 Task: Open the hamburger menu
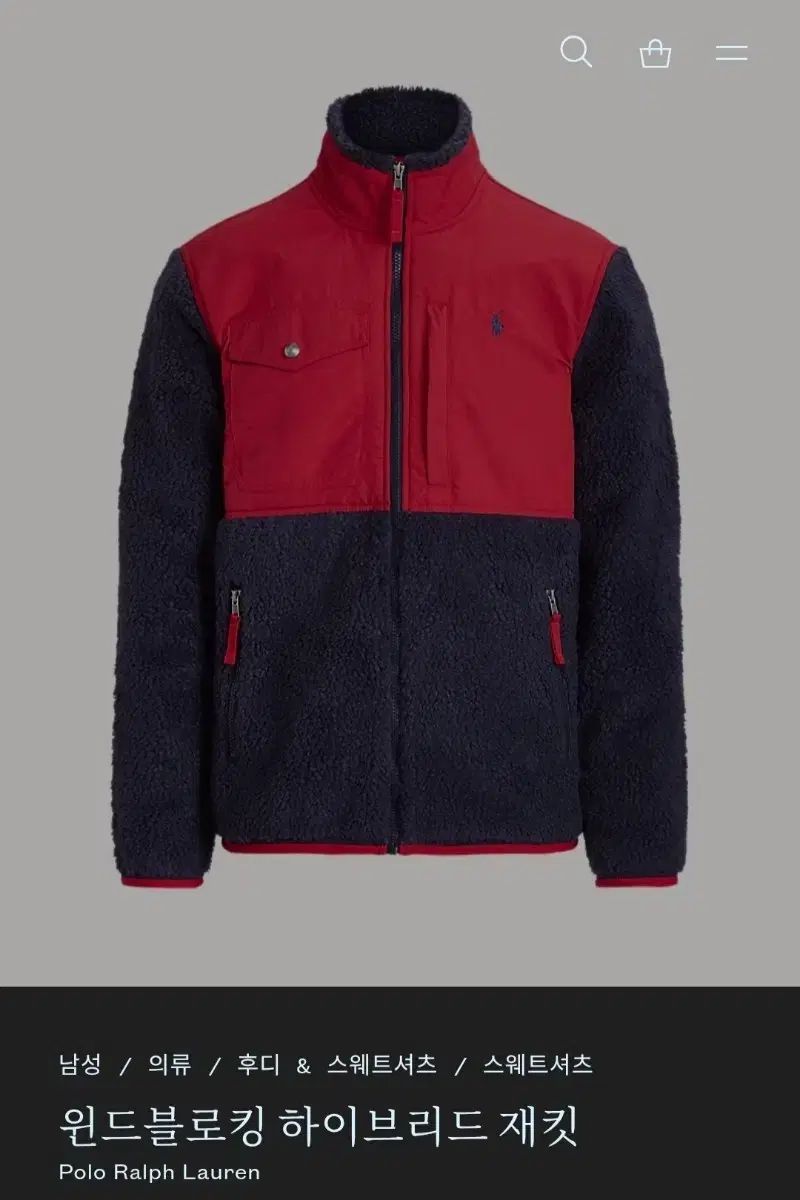[x=731, y=53]
